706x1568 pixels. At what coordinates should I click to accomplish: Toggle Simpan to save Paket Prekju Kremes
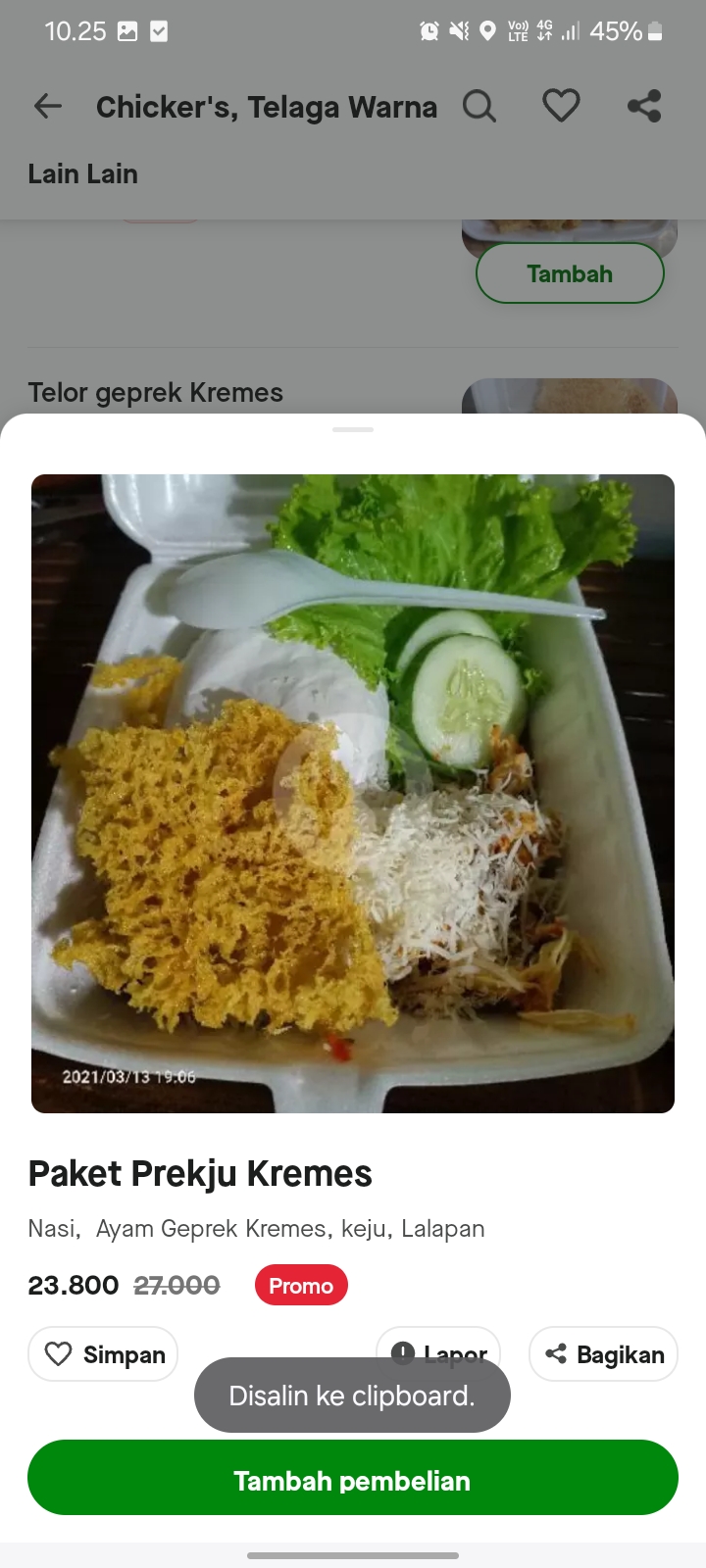pos(102,1353)
